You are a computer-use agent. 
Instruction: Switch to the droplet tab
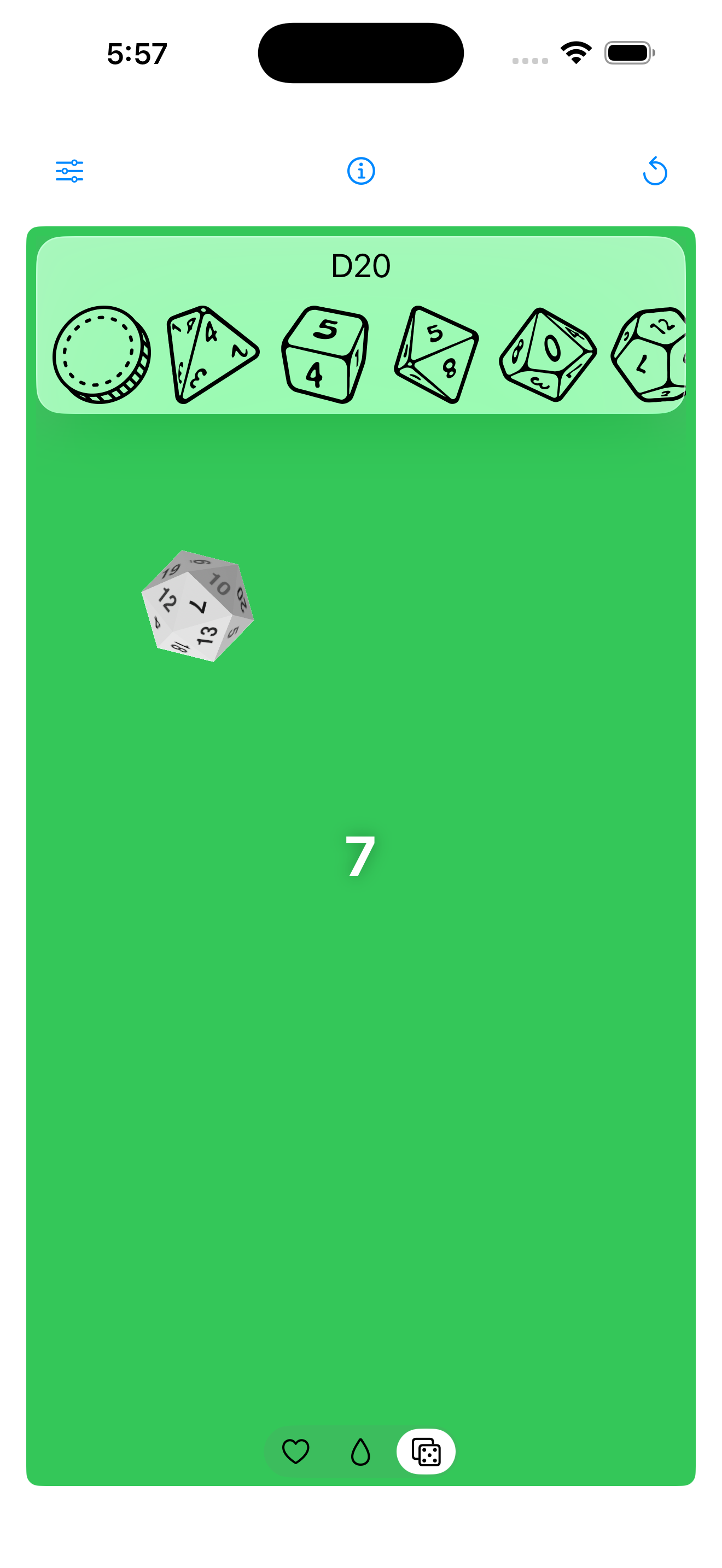pos(360,1452)
